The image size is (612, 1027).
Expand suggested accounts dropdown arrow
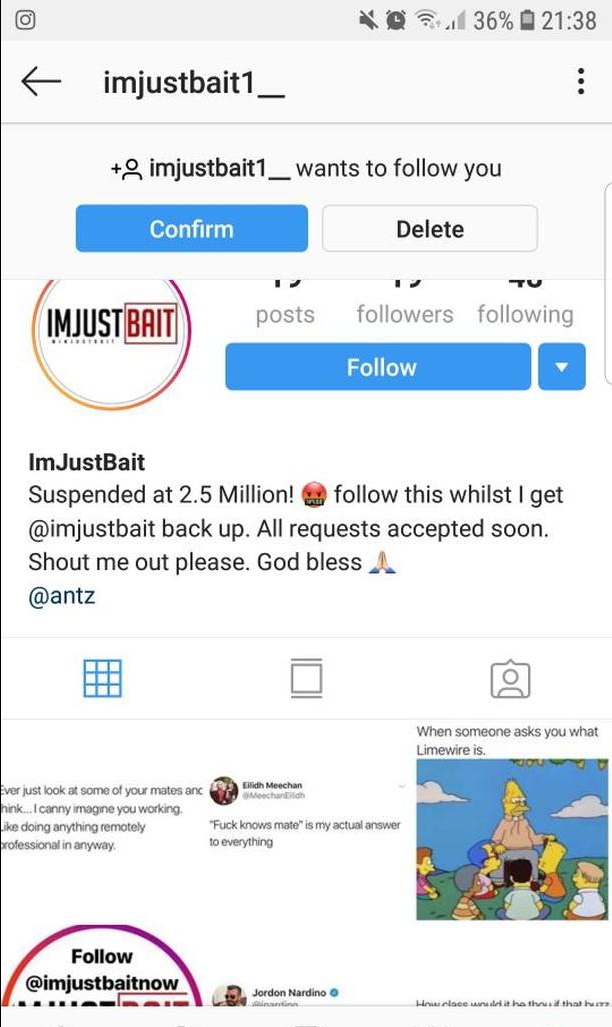pos(561,367)
